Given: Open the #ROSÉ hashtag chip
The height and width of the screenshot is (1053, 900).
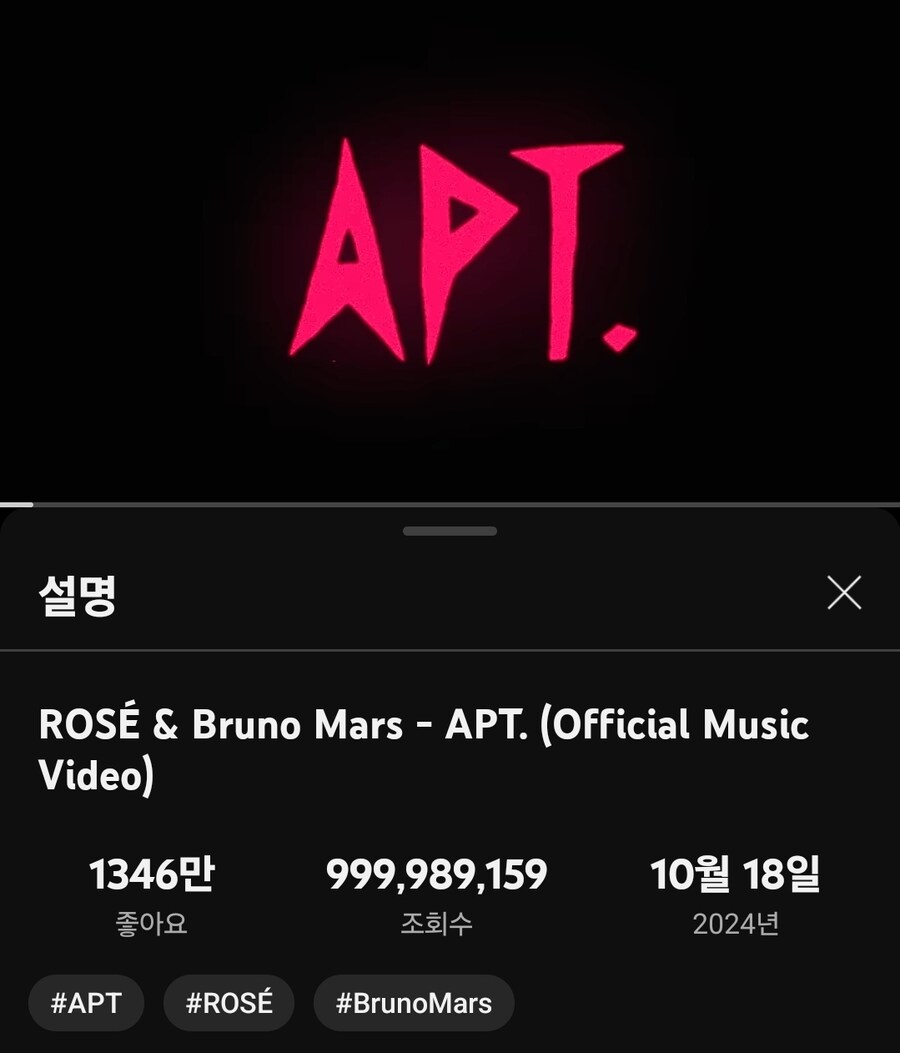Looking at the screenshot, I should [229, 1003].
